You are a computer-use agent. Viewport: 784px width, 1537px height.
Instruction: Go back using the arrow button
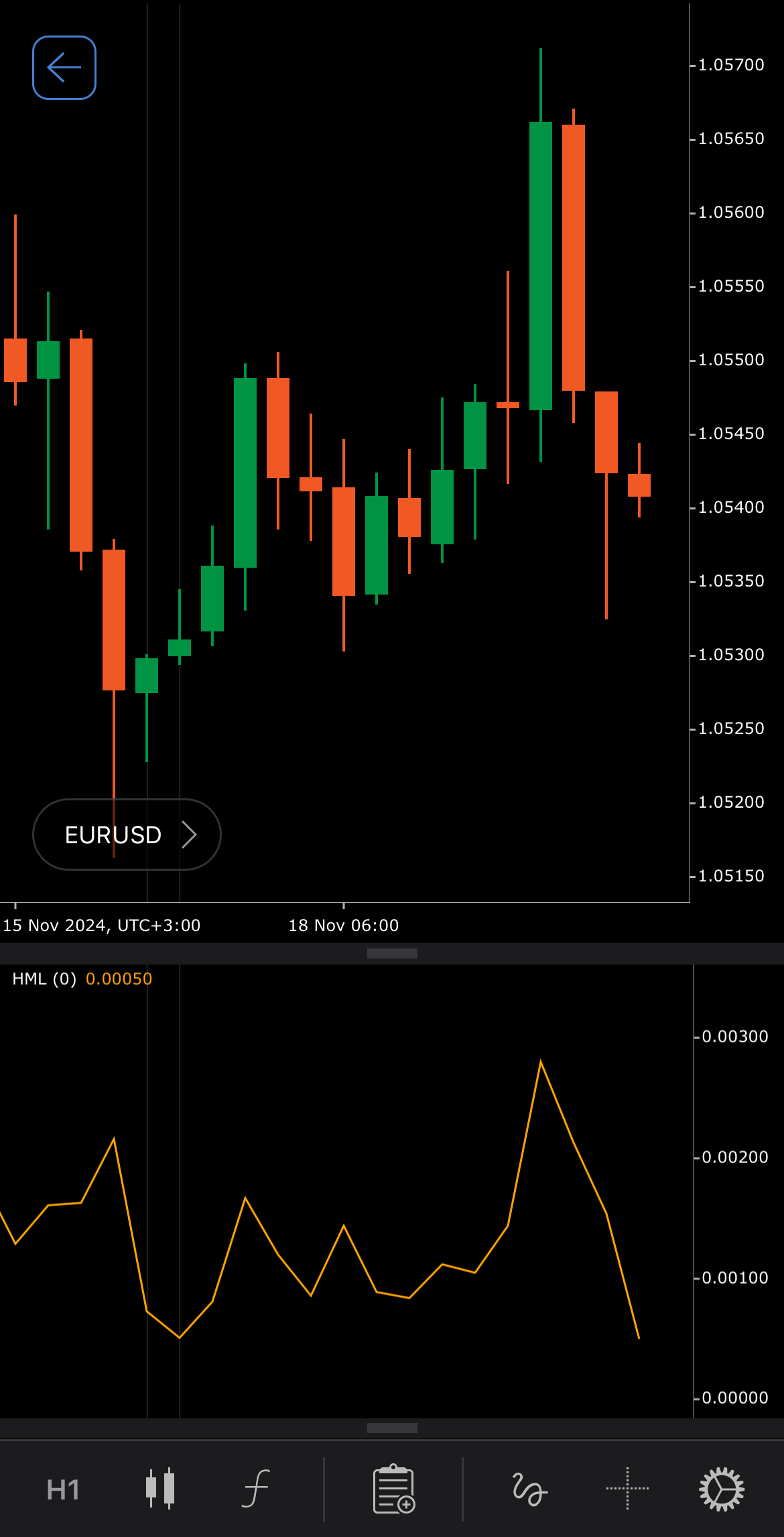point(64,68)
